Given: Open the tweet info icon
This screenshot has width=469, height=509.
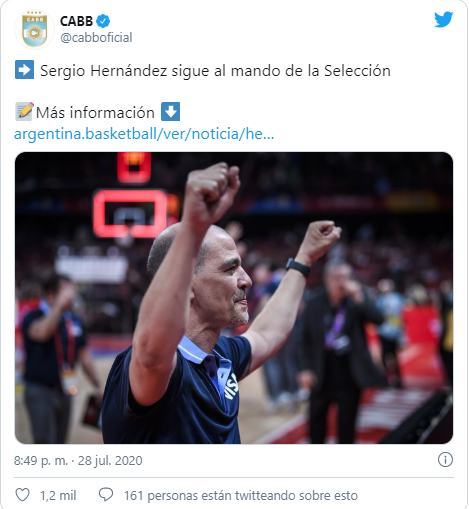Looking at the screenshot, I should (x=445, y=460).
